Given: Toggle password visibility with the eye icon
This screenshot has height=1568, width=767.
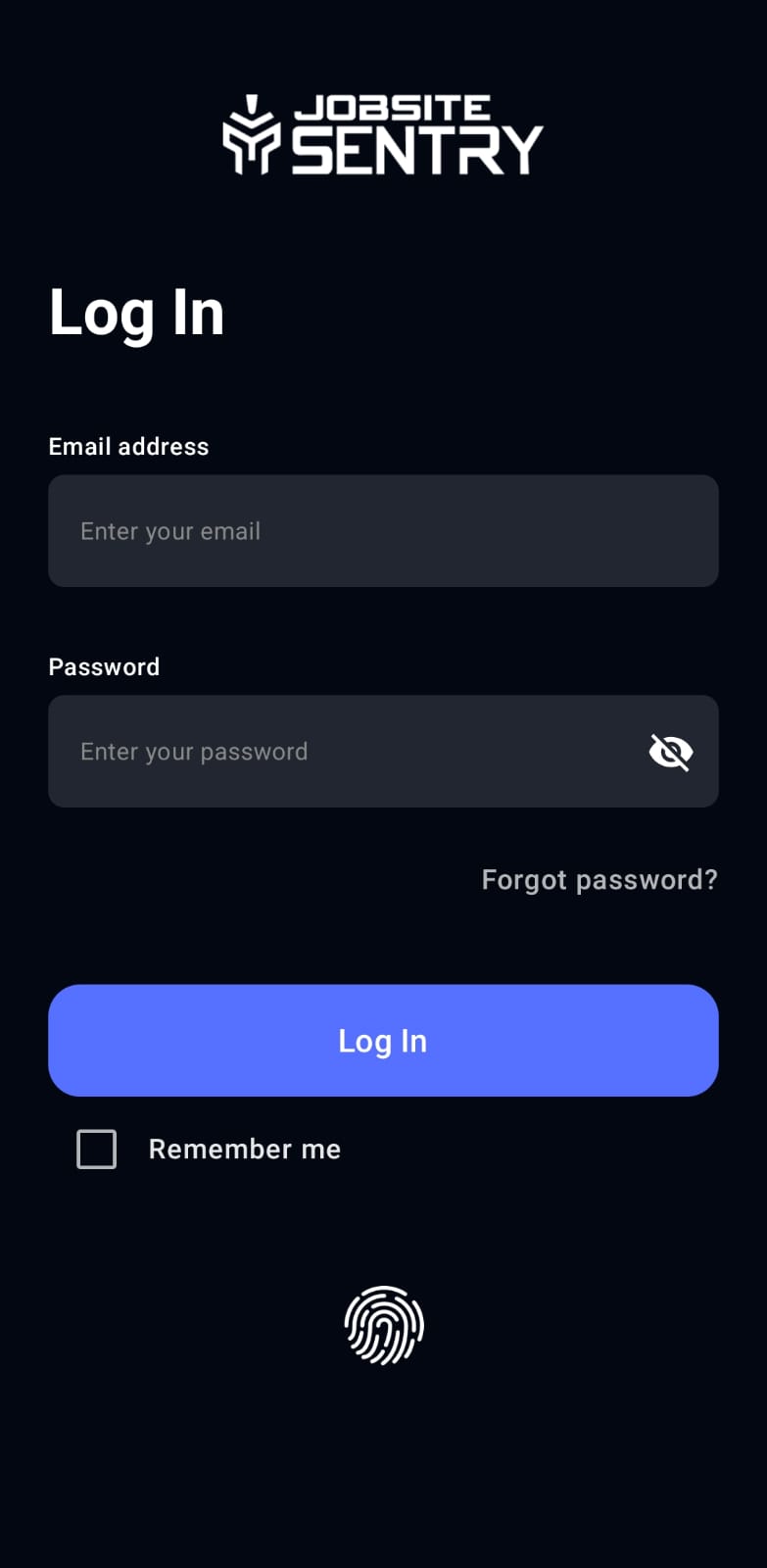Looking at the screenshot, I should (670, 751).
